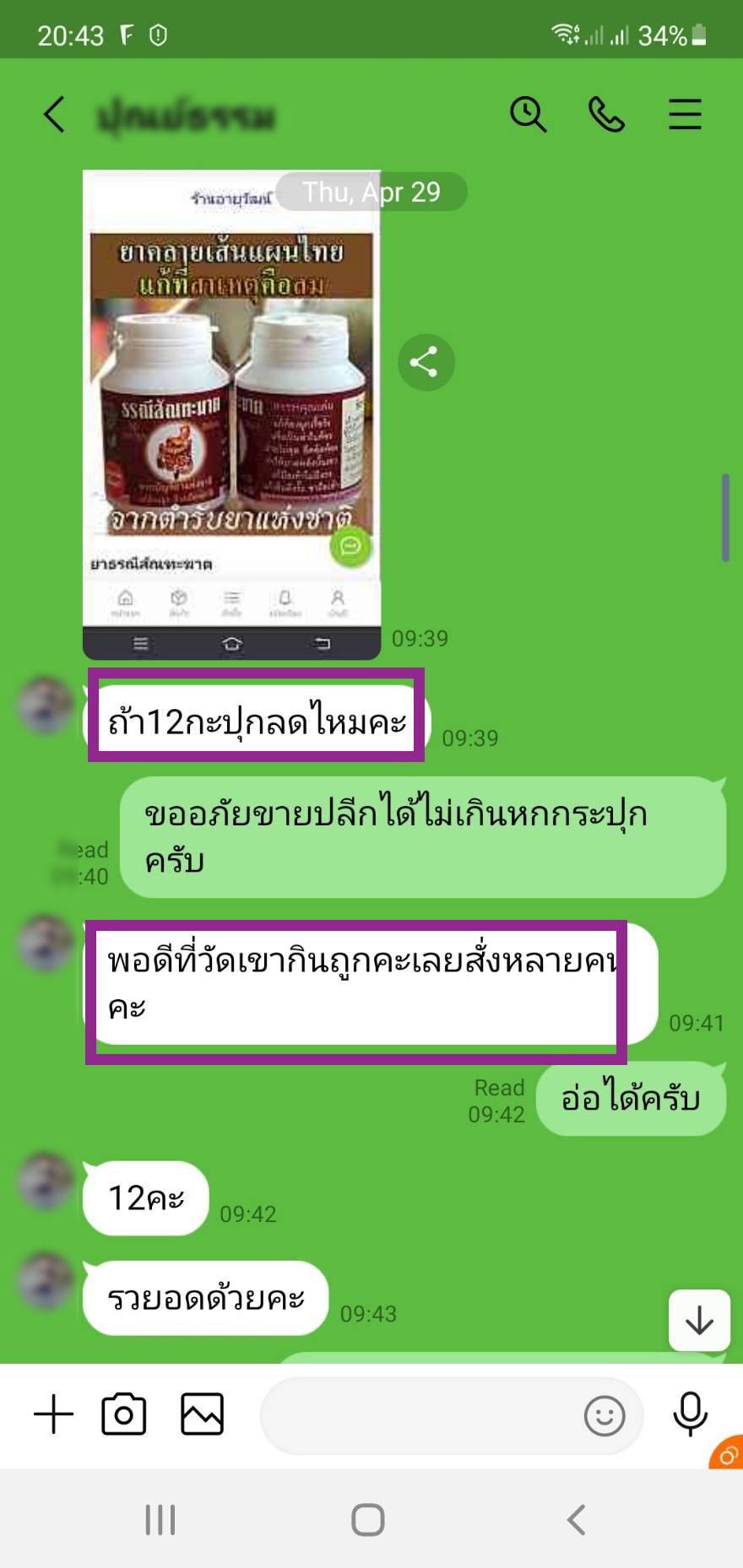Share the product screenshot image
The height and width of the screenshot is (1568, 743).
tap(426, 363)
